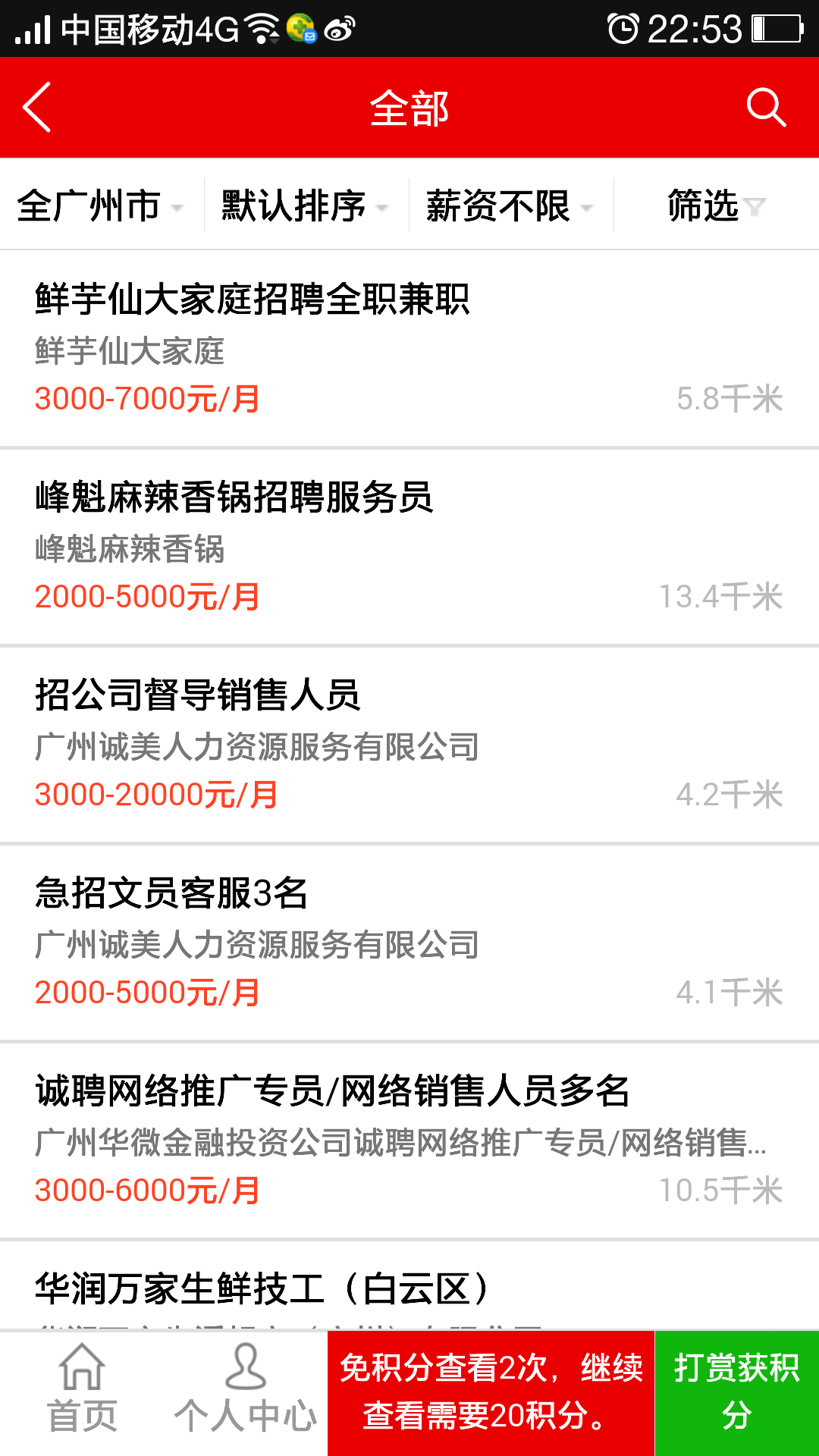819x1456 pixels.
Task: Go to the 个人中心 tab
Action: click(x=245, y=1392)
